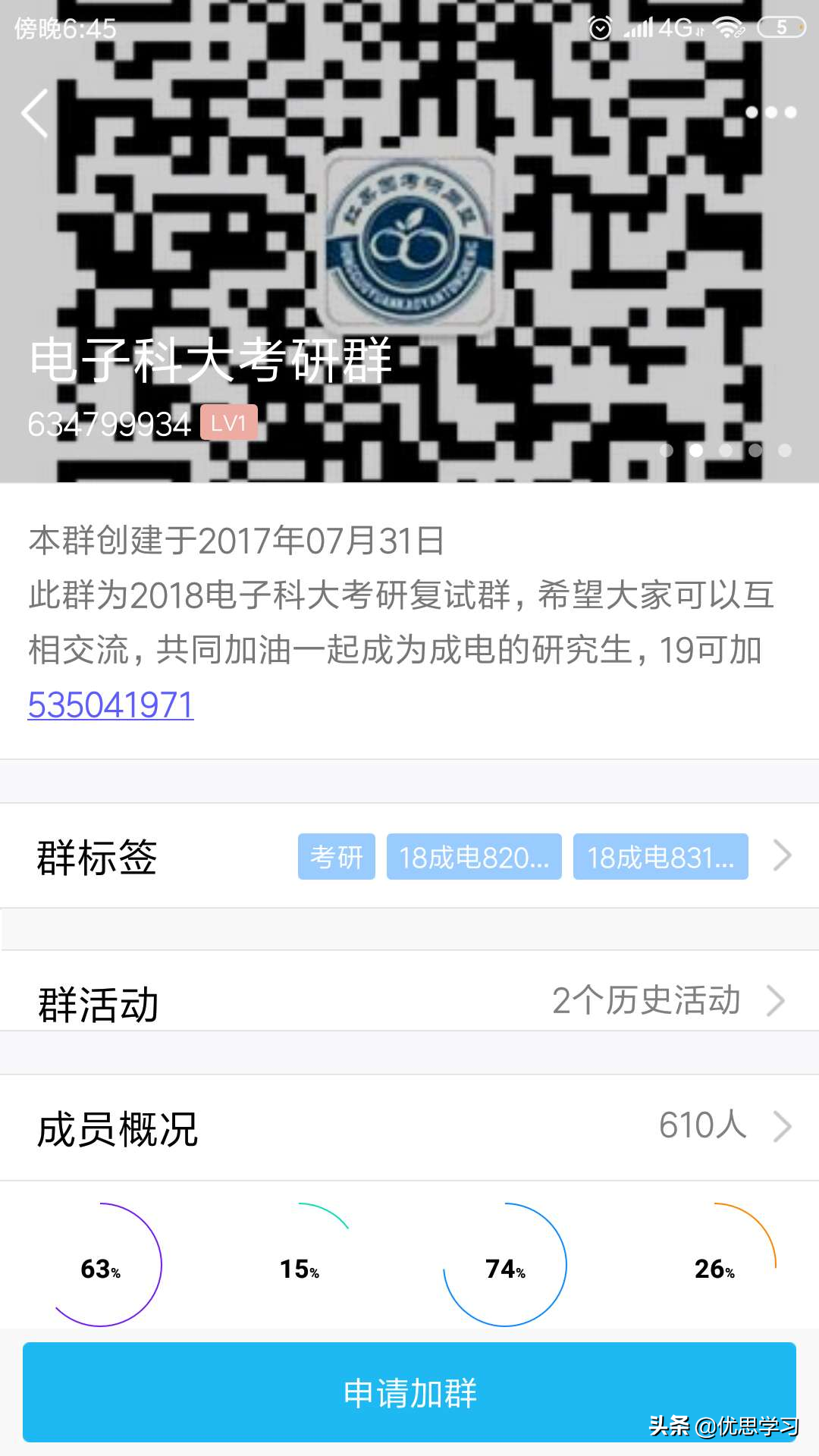
Task: Expand the 群标签 row chevron
Action: click(782, 856)
